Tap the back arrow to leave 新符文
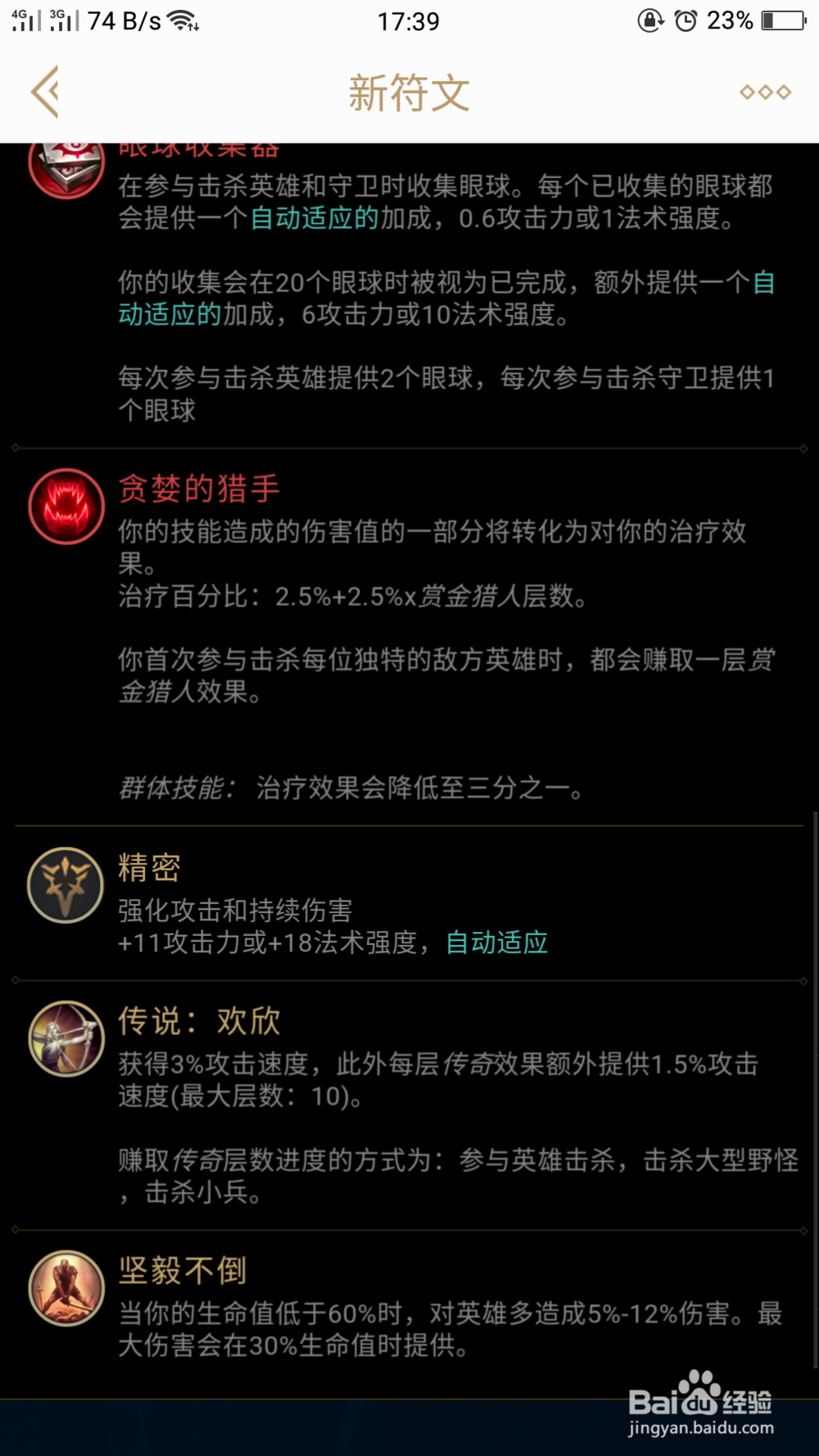819x1456 pixels. pyautogui.click(x=47, y=93)
